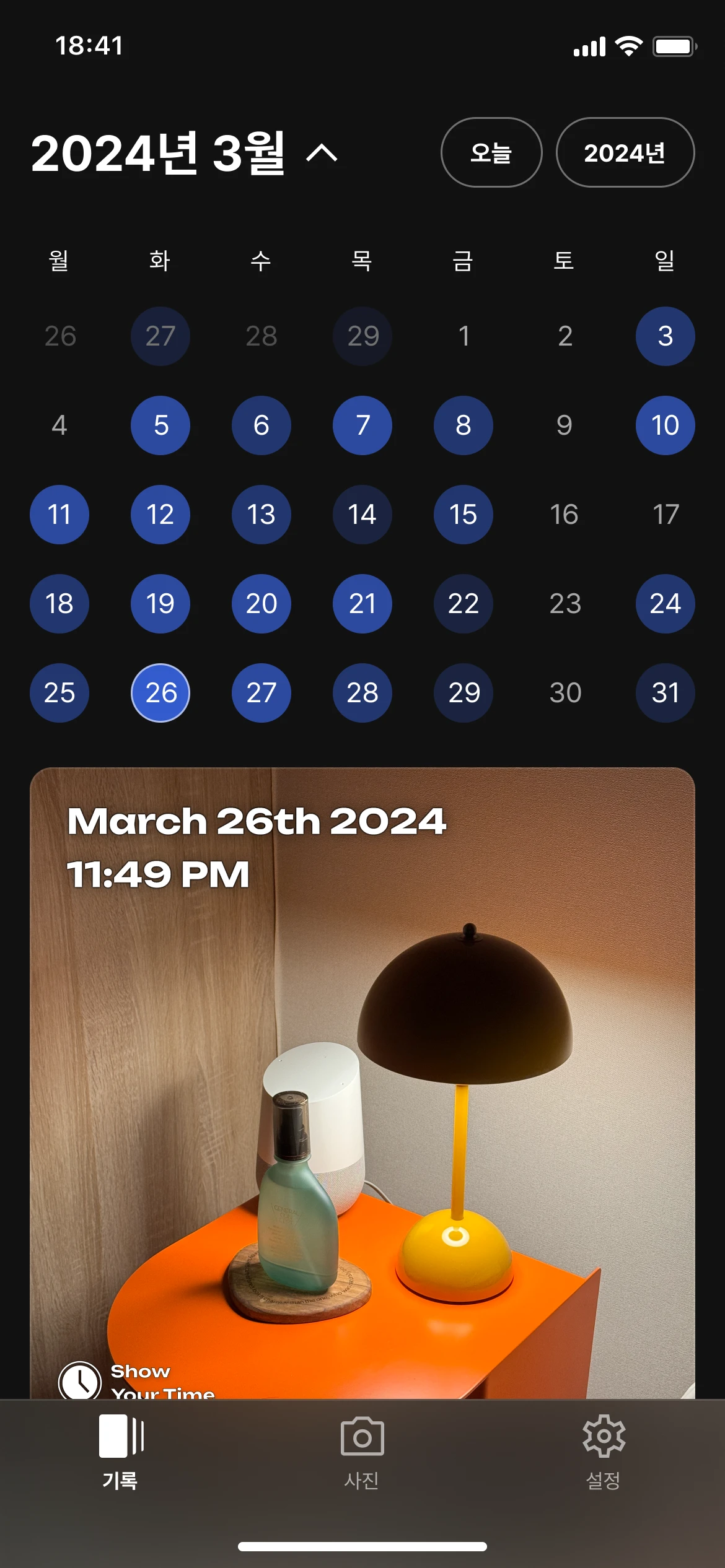This screenshot has height=1568, width=725.
Task: Select March 16 on the calendar
Action: 564,515
